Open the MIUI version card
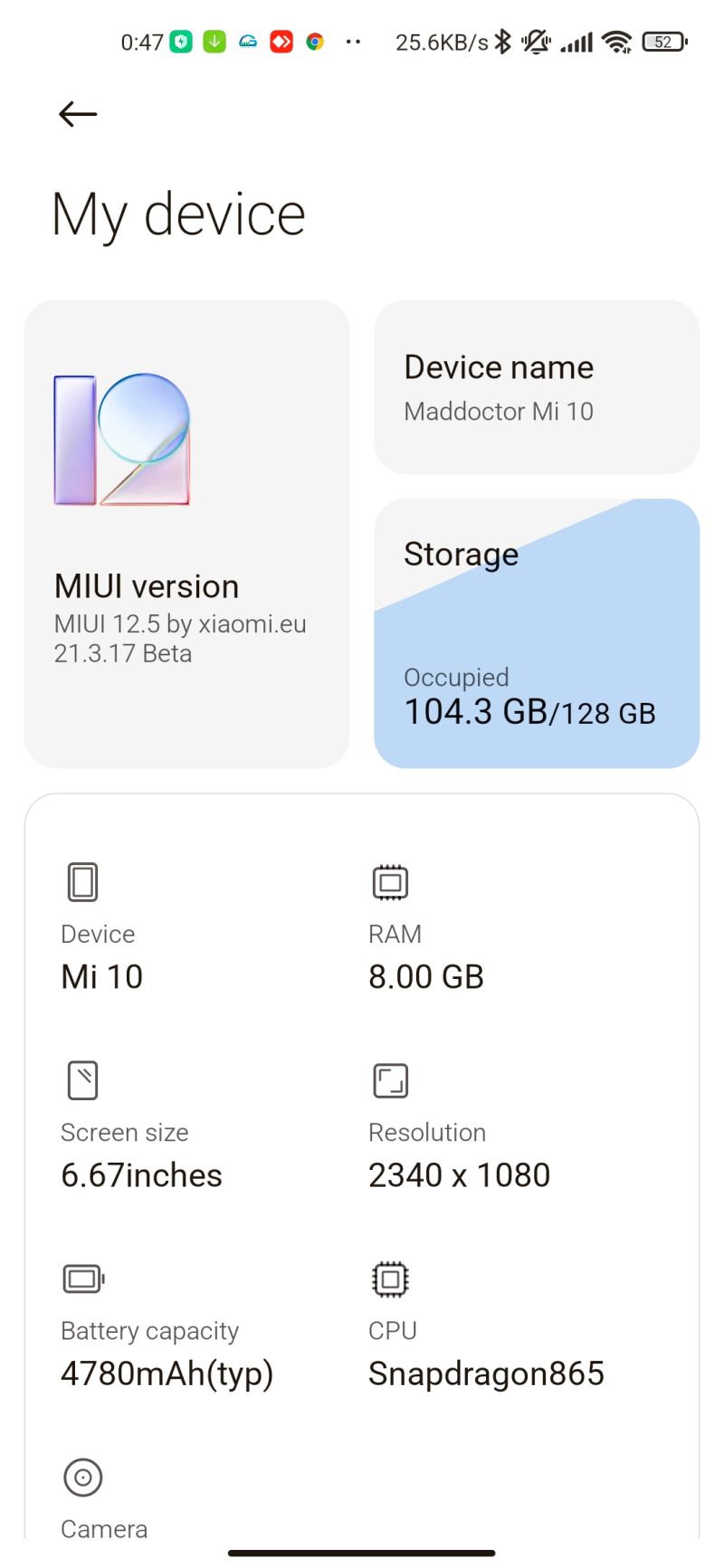This screenshot has width=724, height=1568. 186,534
